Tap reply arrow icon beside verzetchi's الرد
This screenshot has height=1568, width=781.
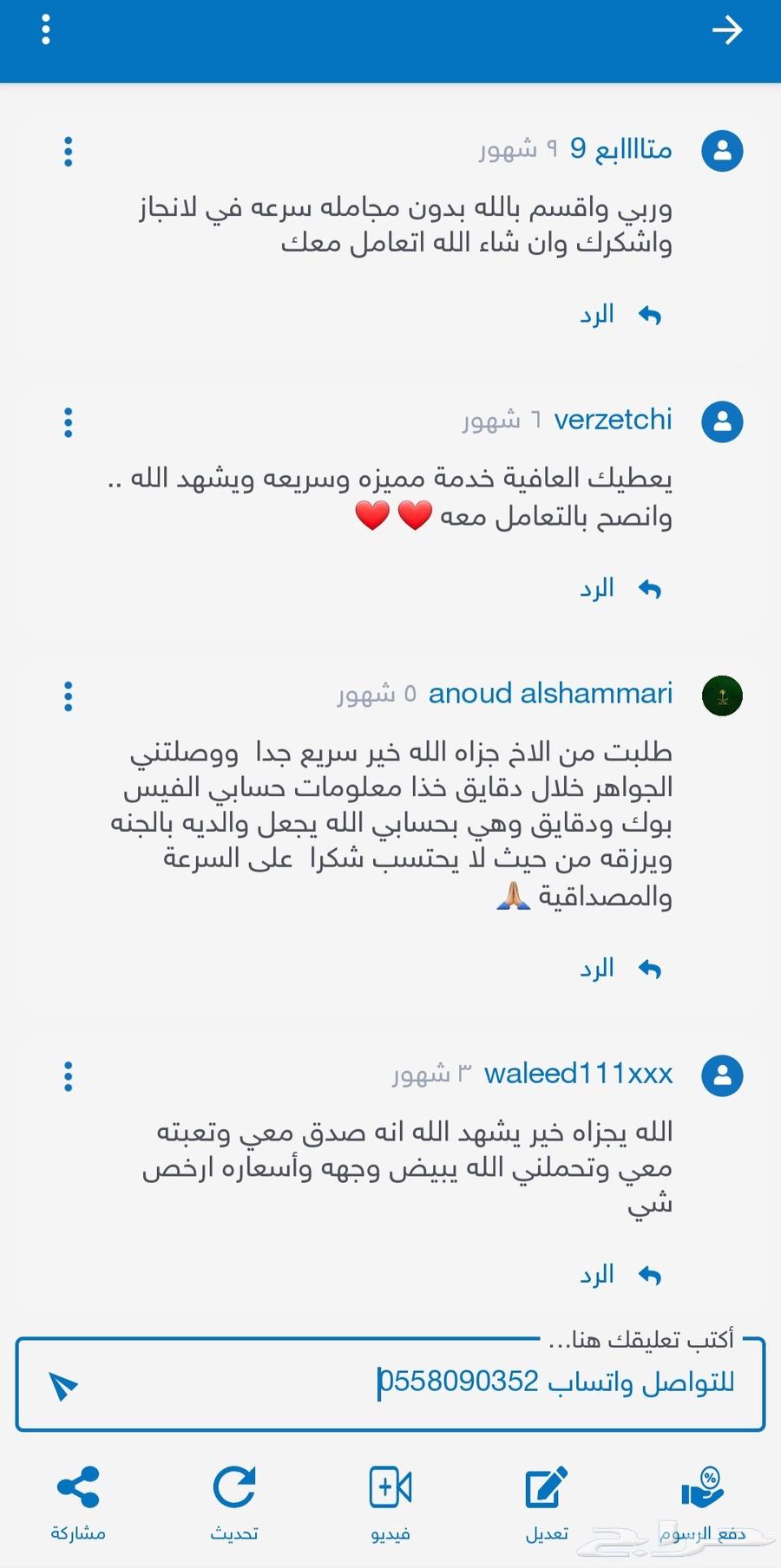click(649, 588)
